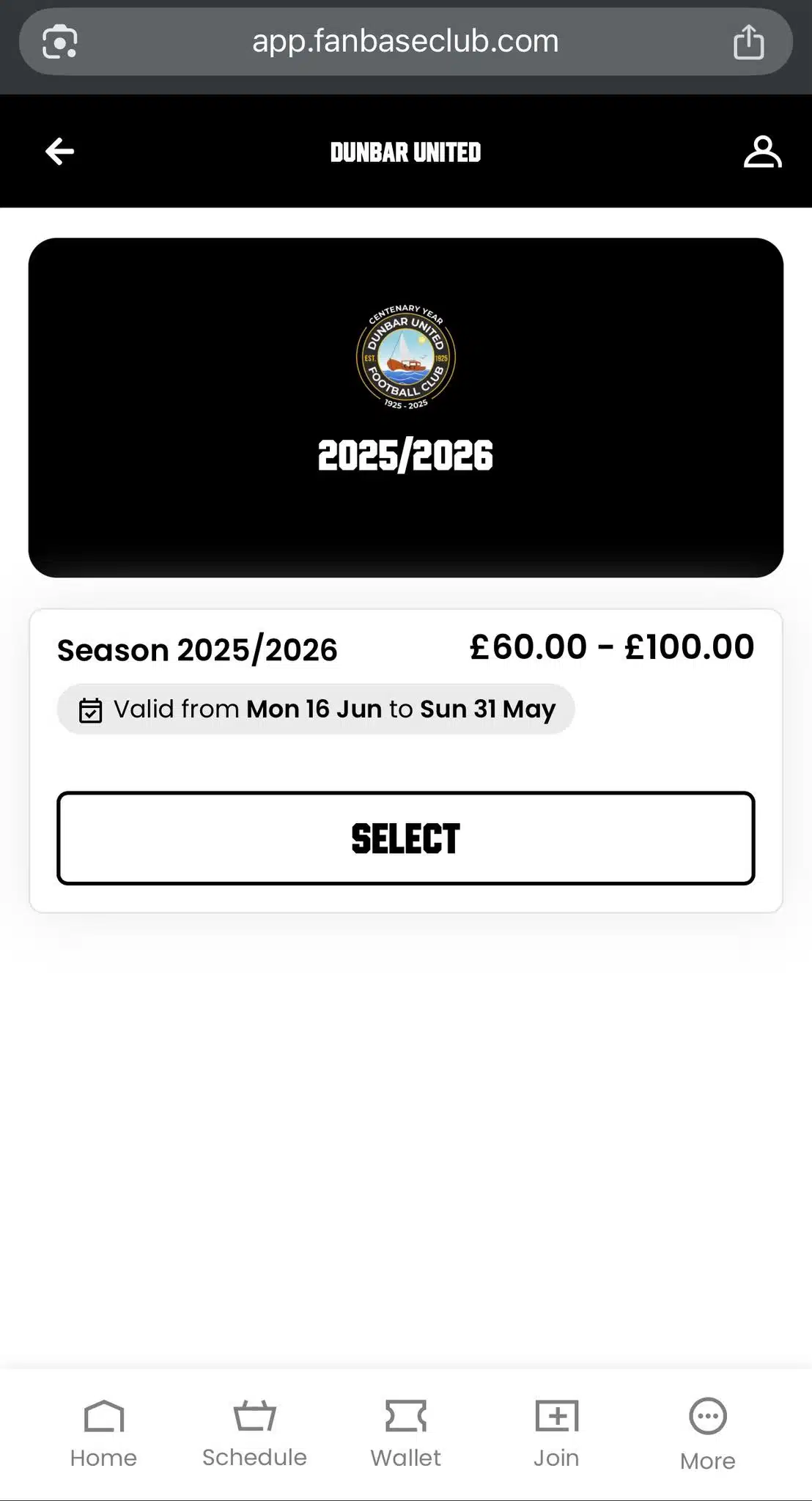Select the Season 2025/2026 ticket
This screenshot has width=812, height=1501.
(405, 838)
